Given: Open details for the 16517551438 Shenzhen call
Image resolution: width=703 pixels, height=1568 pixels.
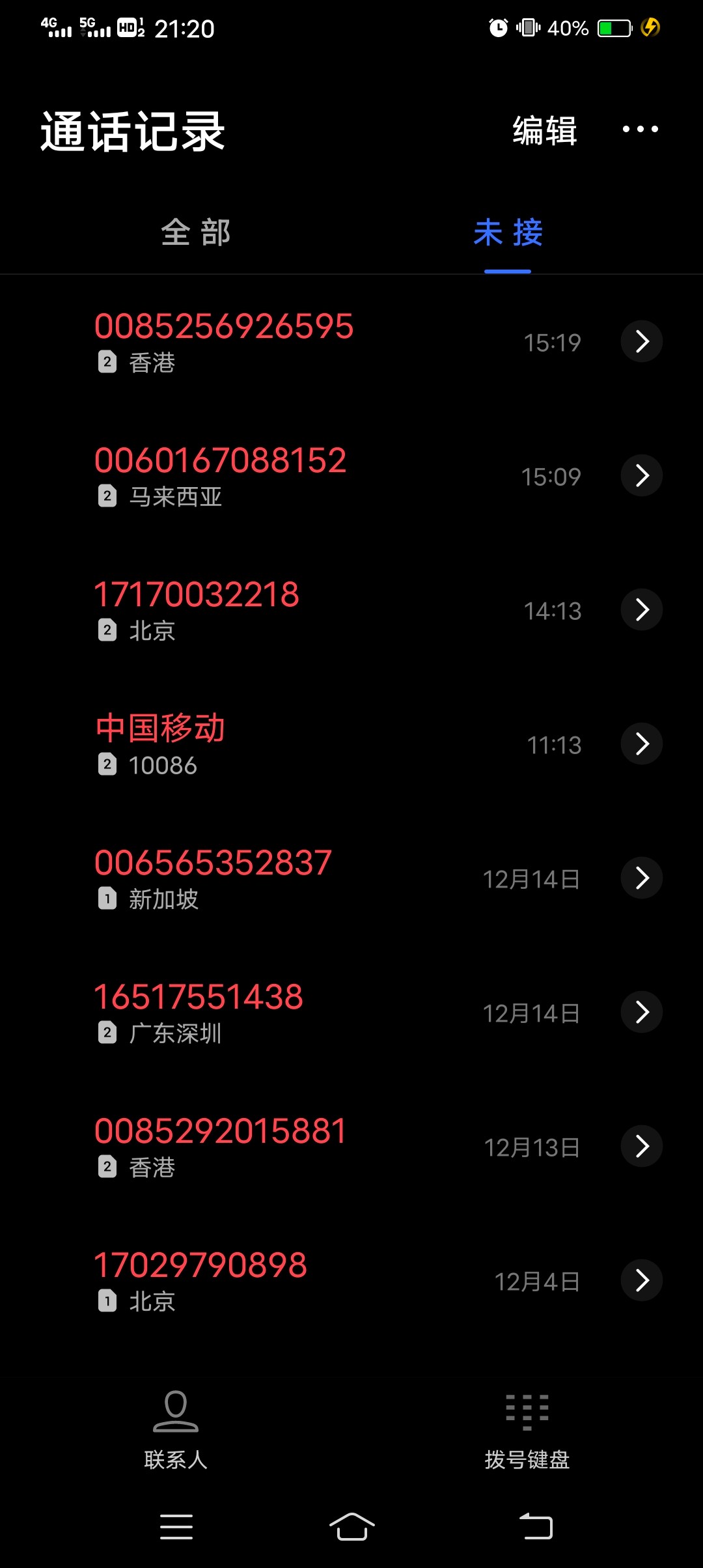Looking at the screenshot, I should pyautogui.click(x=641, y=1012).
